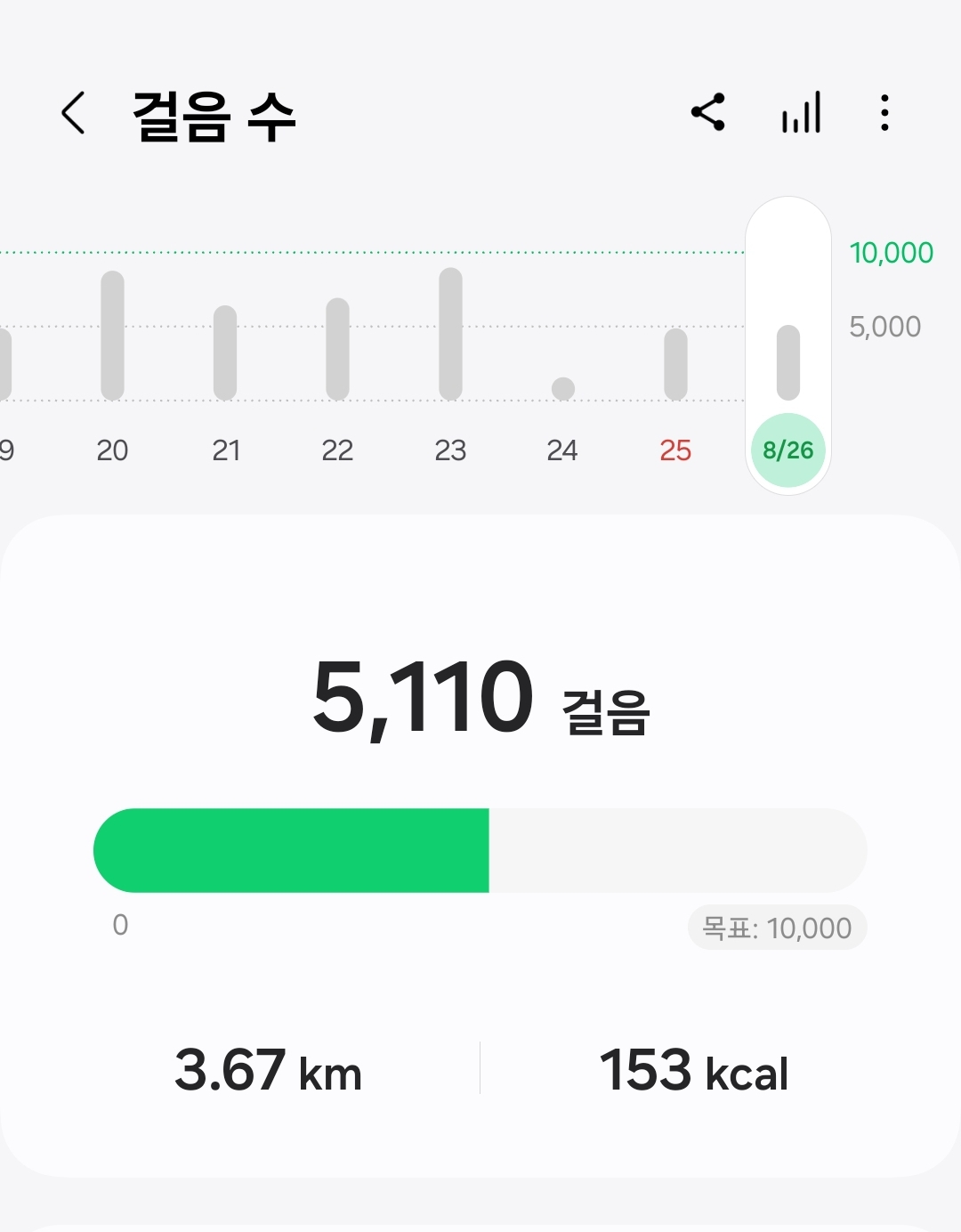
Task: Tap the 목표: 10,000 goal chip
Action: [777, 928]
